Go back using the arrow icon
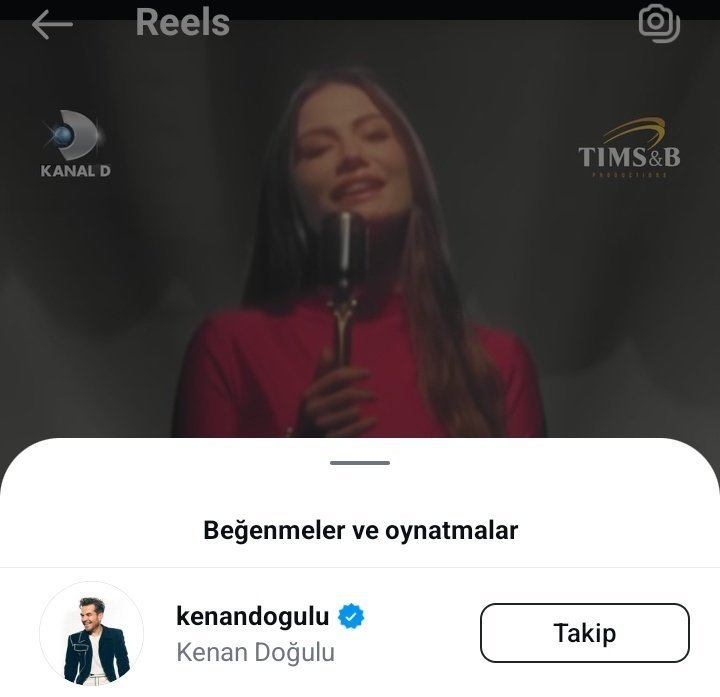Screen dimensions: 720x697 pyautogui.click(x=52, y=24)
